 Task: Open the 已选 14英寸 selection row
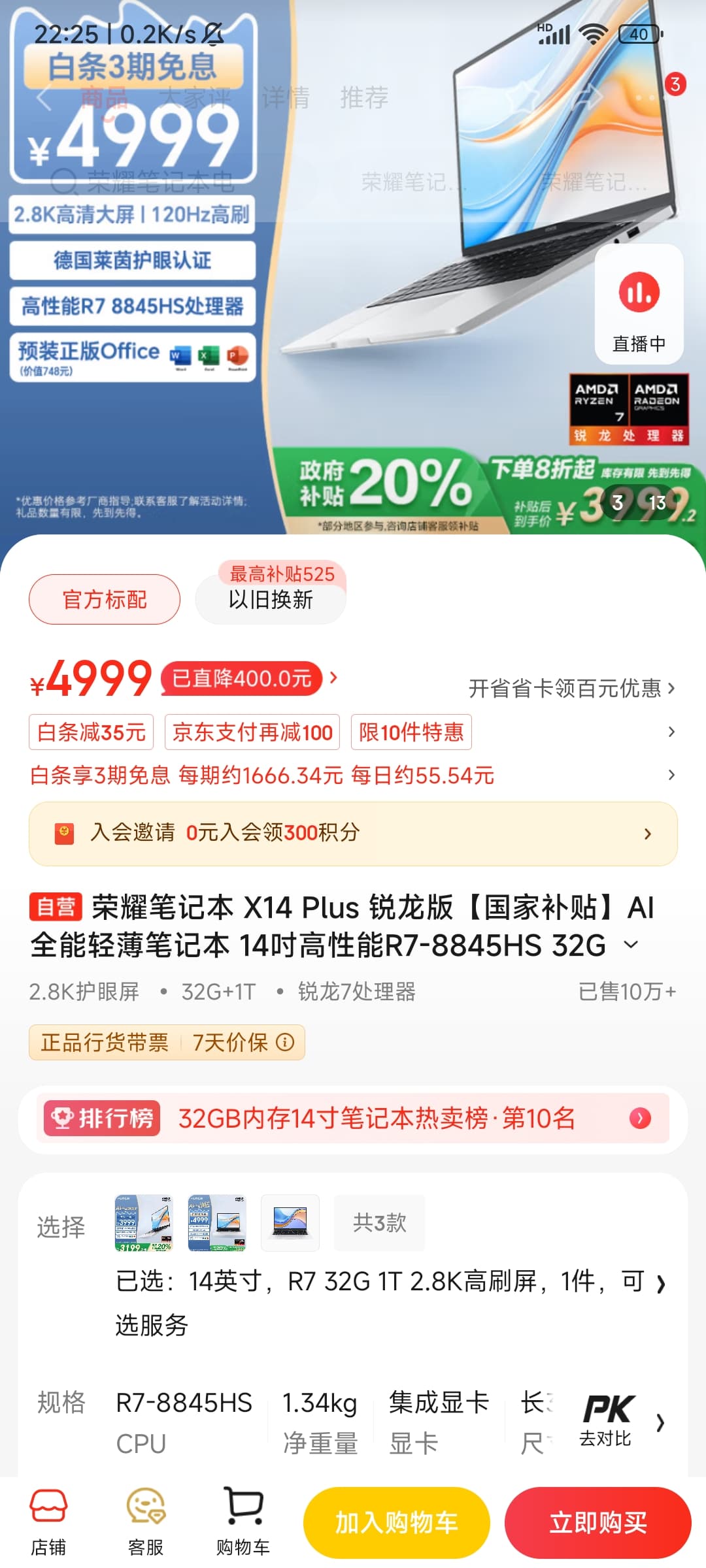point(391,1303)
